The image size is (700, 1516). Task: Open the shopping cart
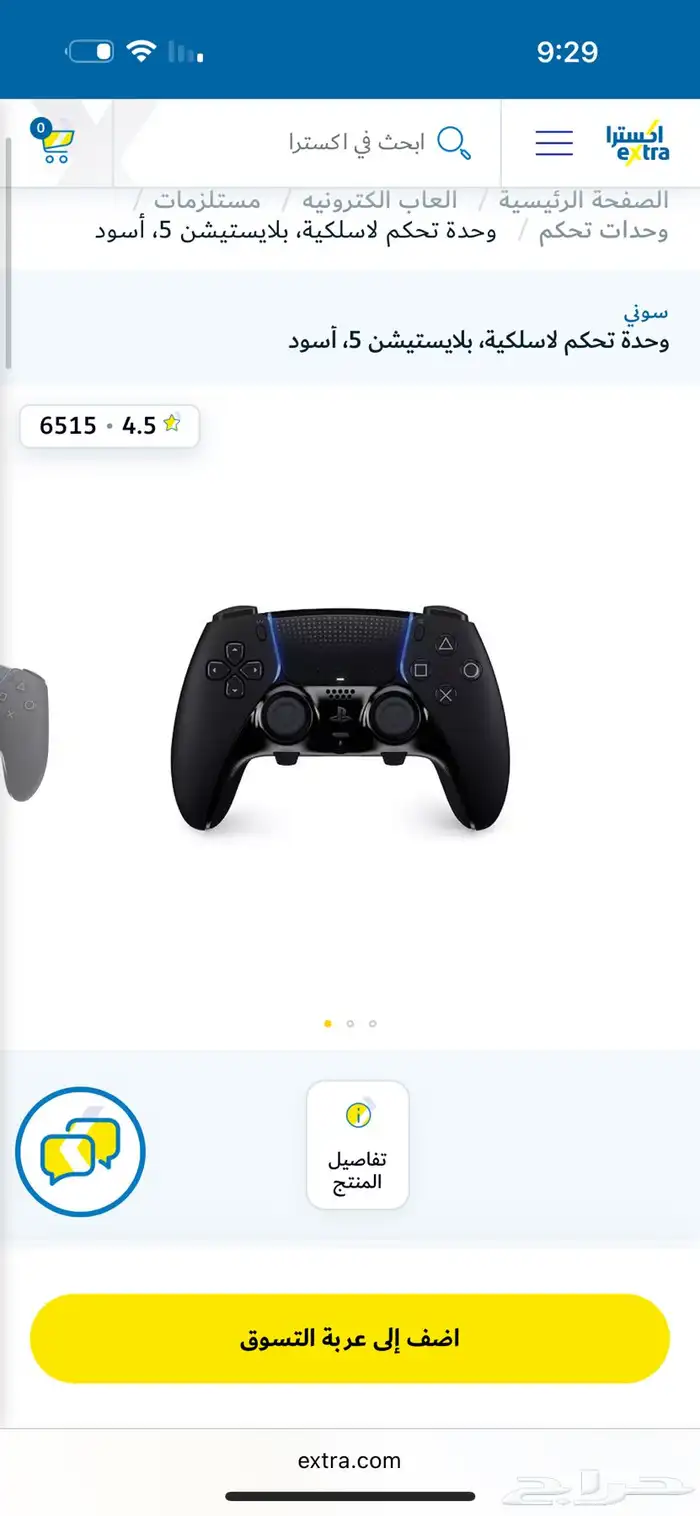point(55,142)
